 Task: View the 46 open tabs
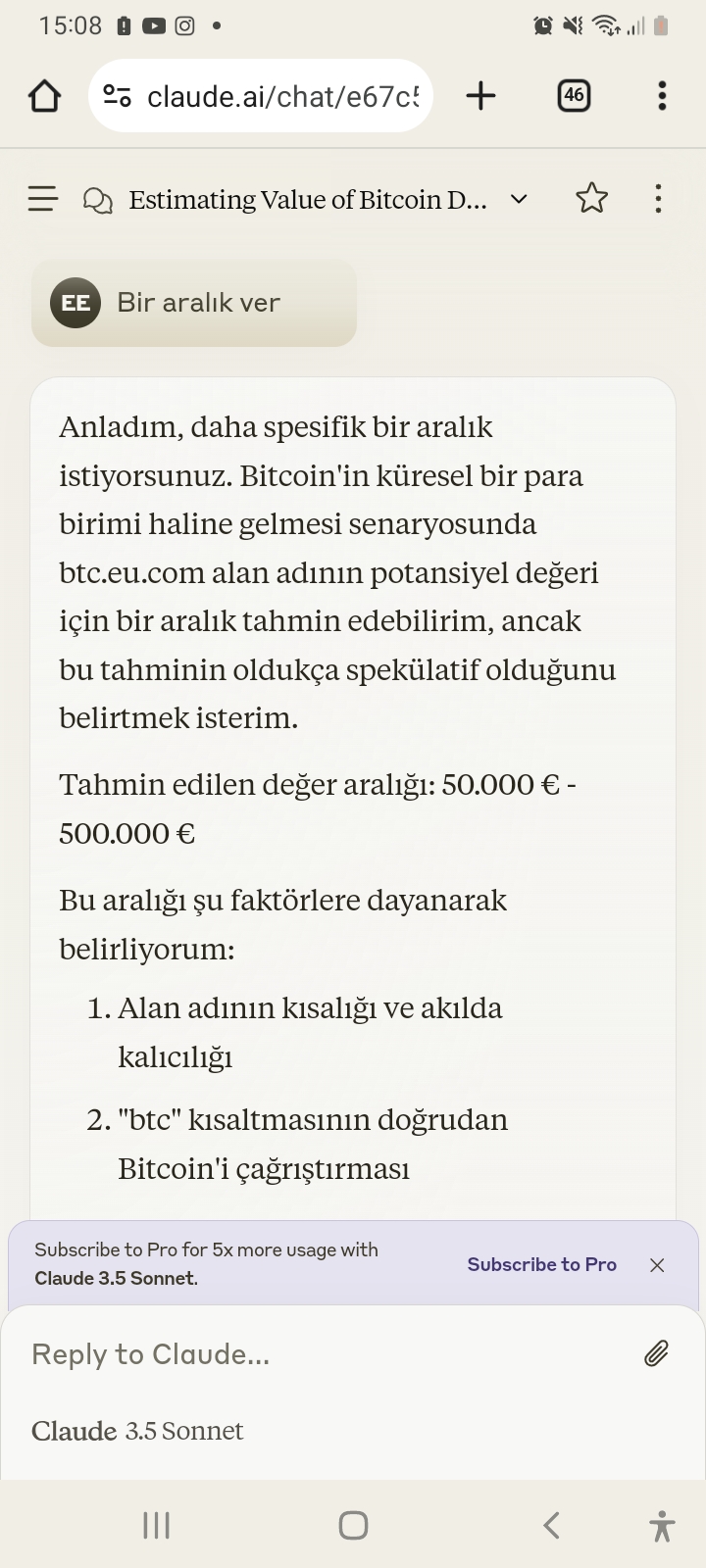tap(574, 96)
